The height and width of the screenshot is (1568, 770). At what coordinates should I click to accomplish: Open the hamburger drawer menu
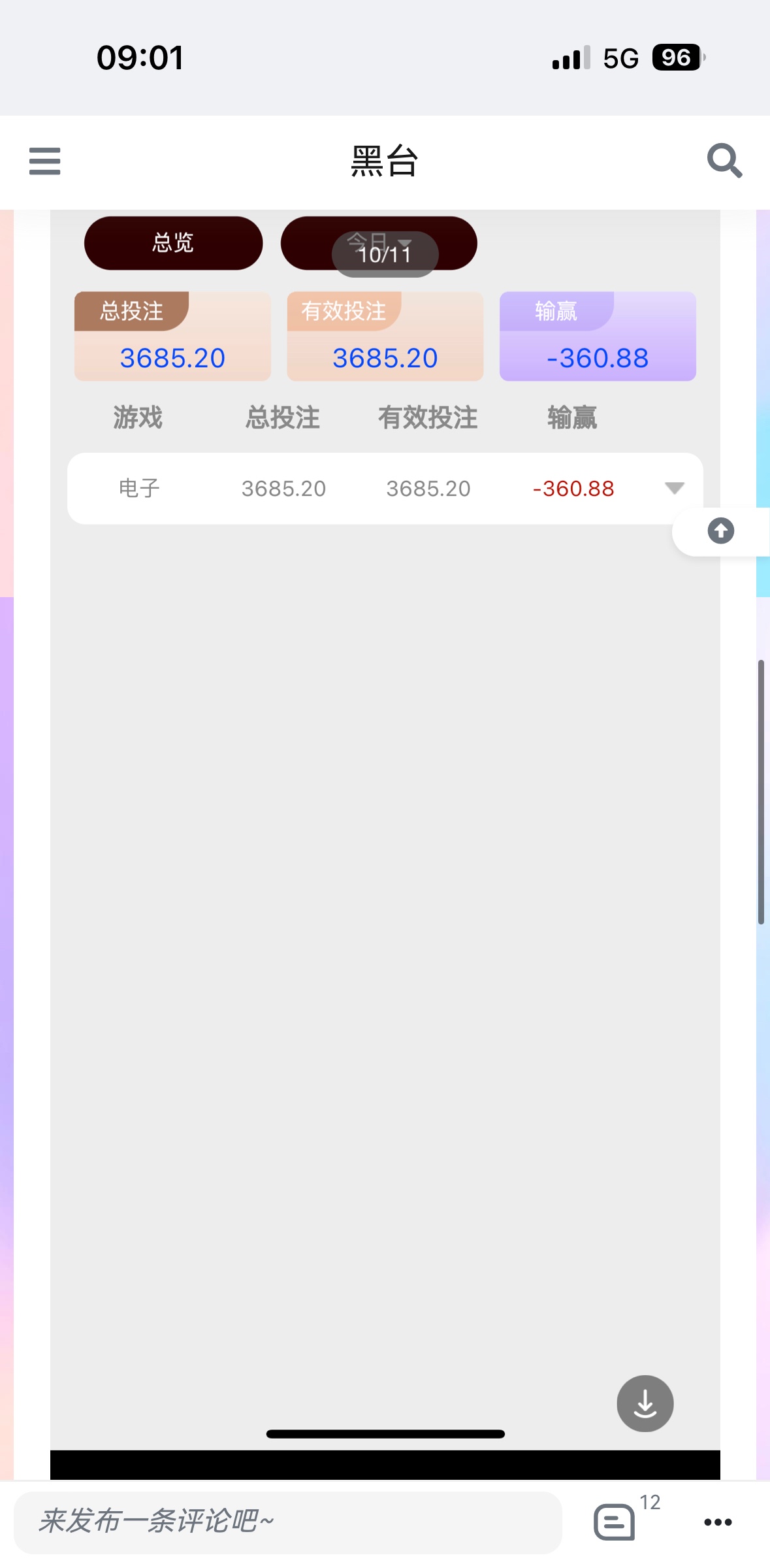coord(44,161)
